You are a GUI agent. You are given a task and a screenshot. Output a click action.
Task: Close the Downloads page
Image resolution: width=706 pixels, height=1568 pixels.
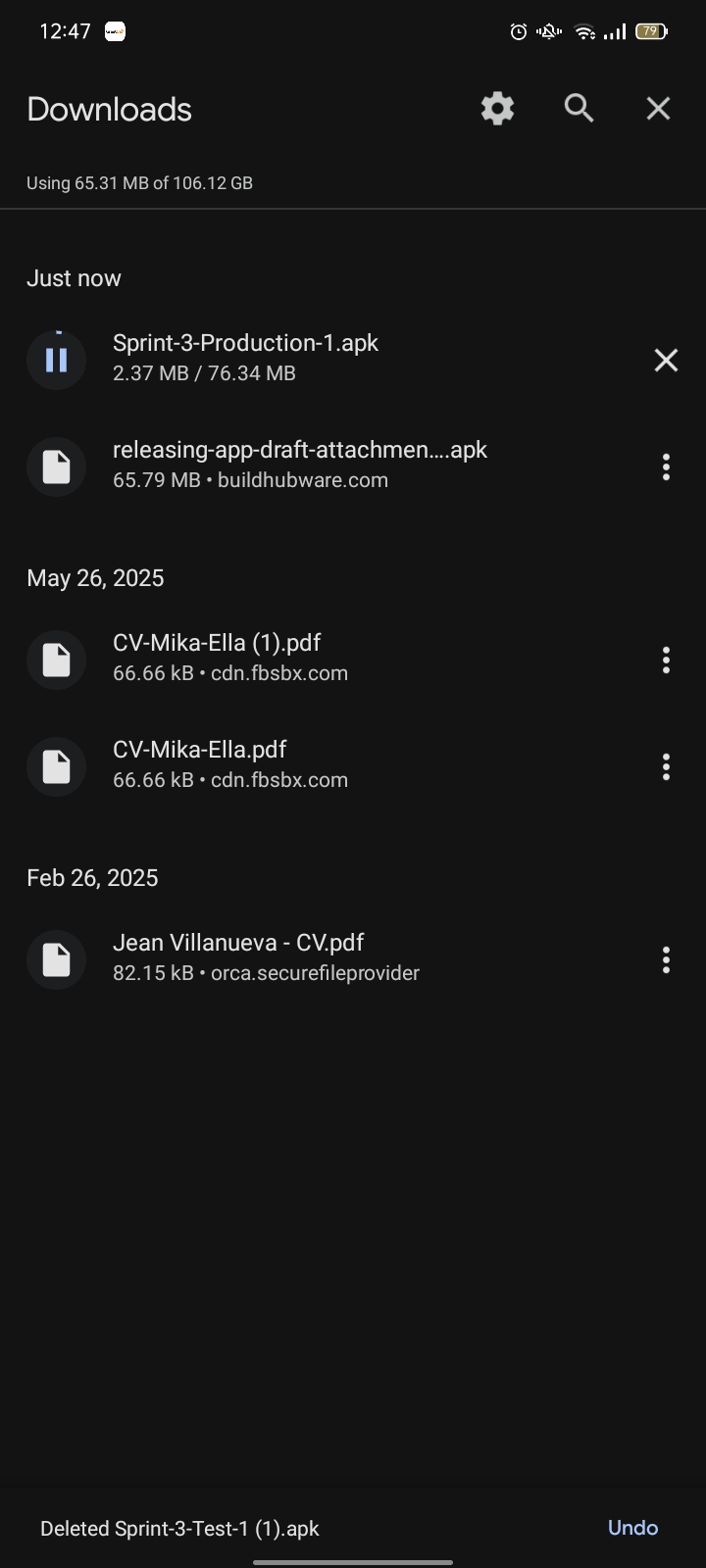click(658, 109)
